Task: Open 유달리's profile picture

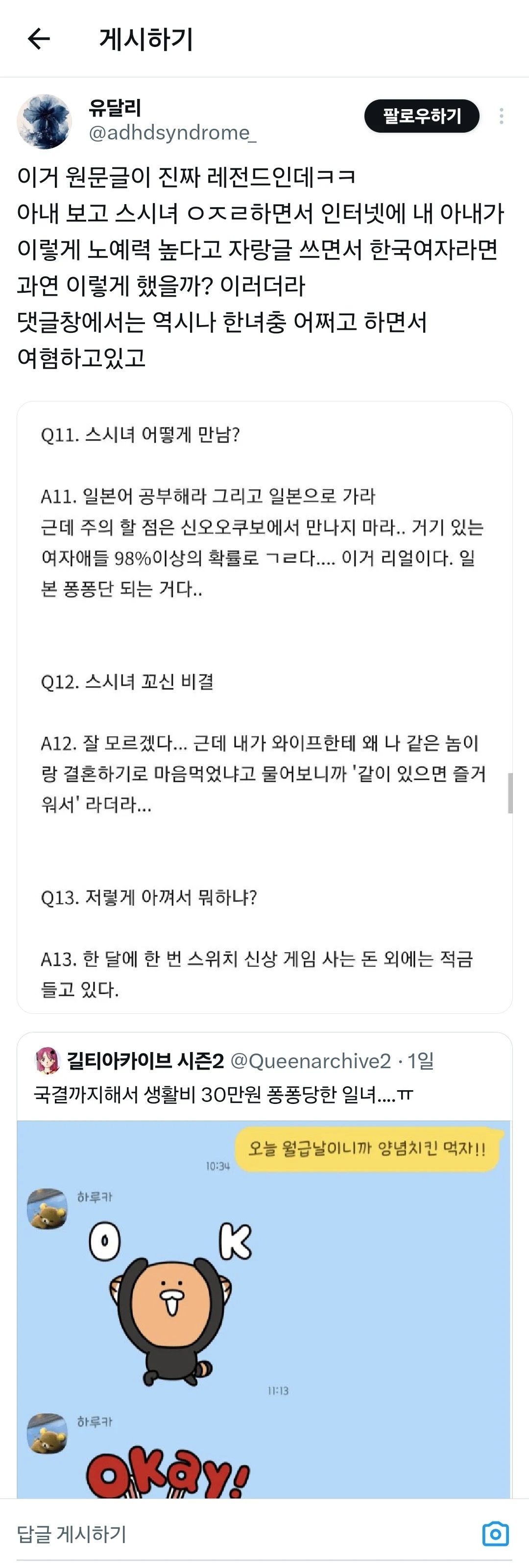Action: (44, 121)
